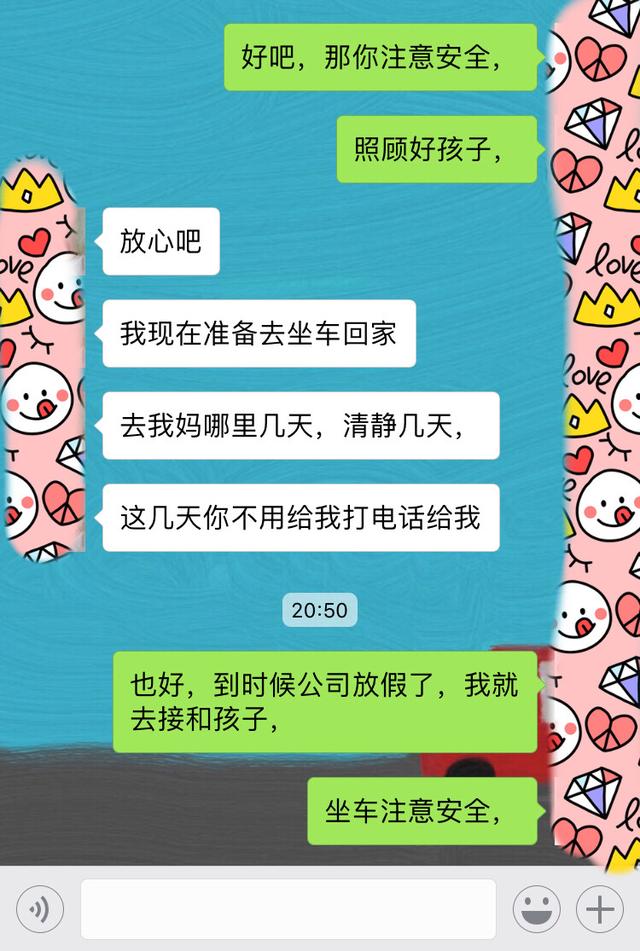Image resolution: width=640 pixels, height=951 pixels.
Task: Focus the message text field
Action: coord(288,909)
